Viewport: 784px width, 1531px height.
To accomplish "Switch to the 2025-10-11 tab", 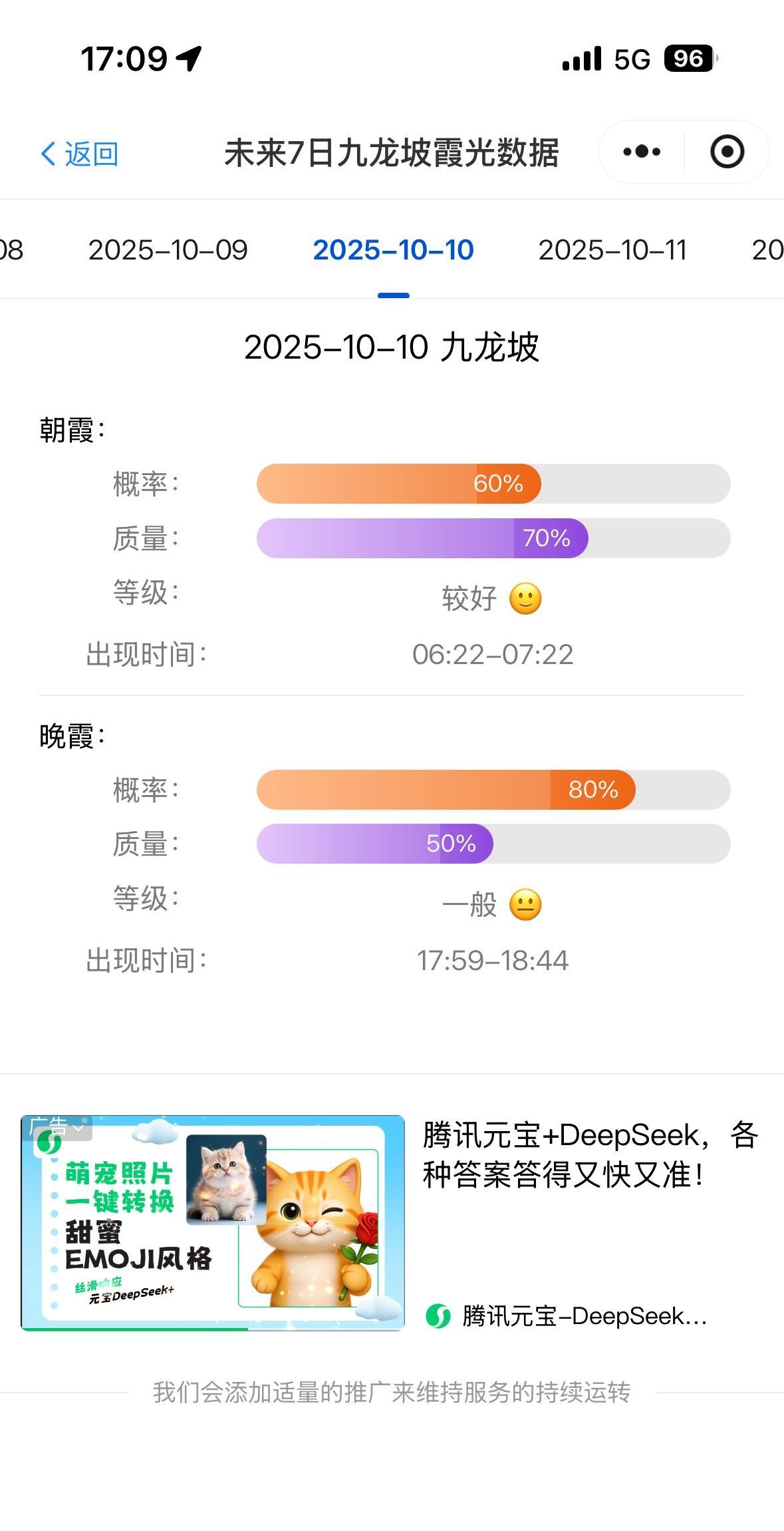I will [x=612, y=250].
